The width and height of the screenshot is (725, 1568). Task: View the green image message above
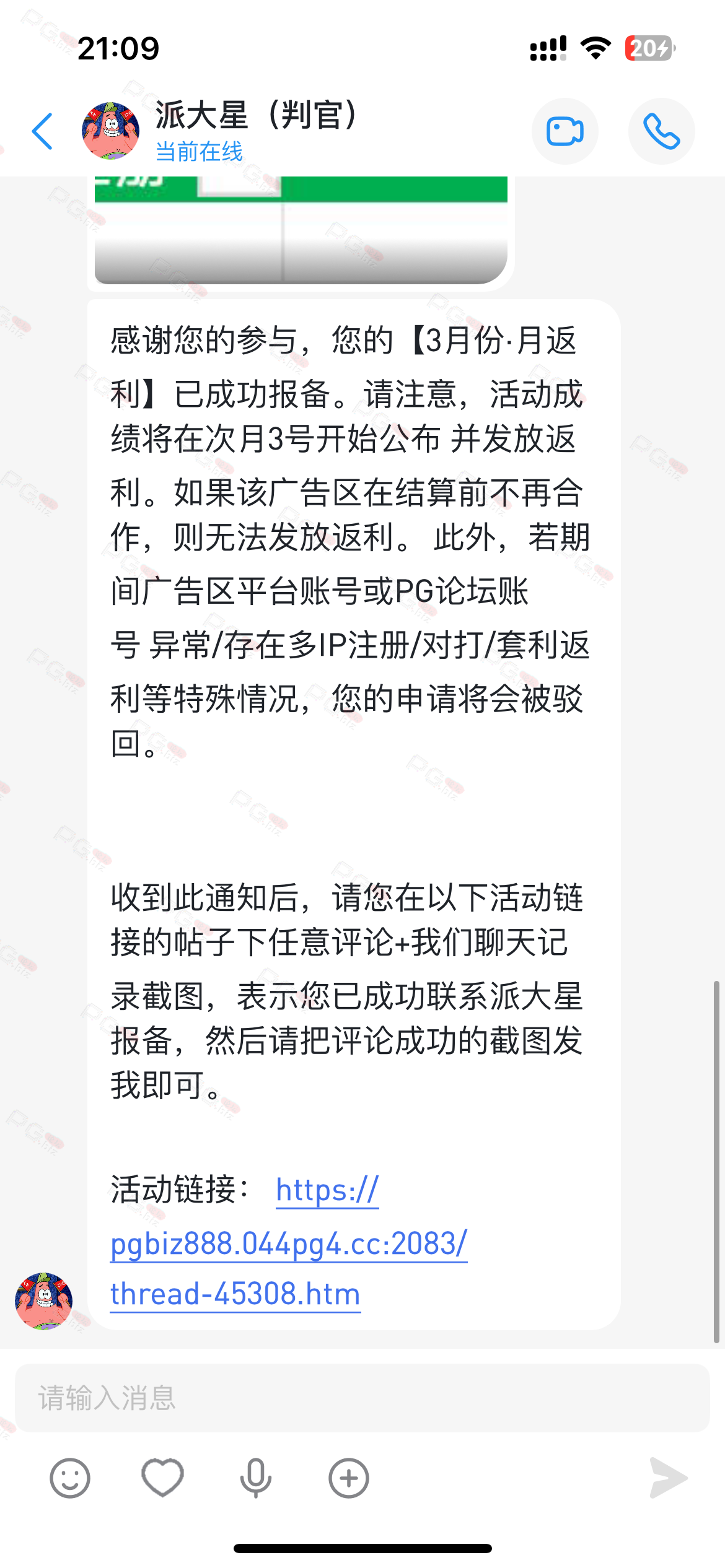(301, 230)
